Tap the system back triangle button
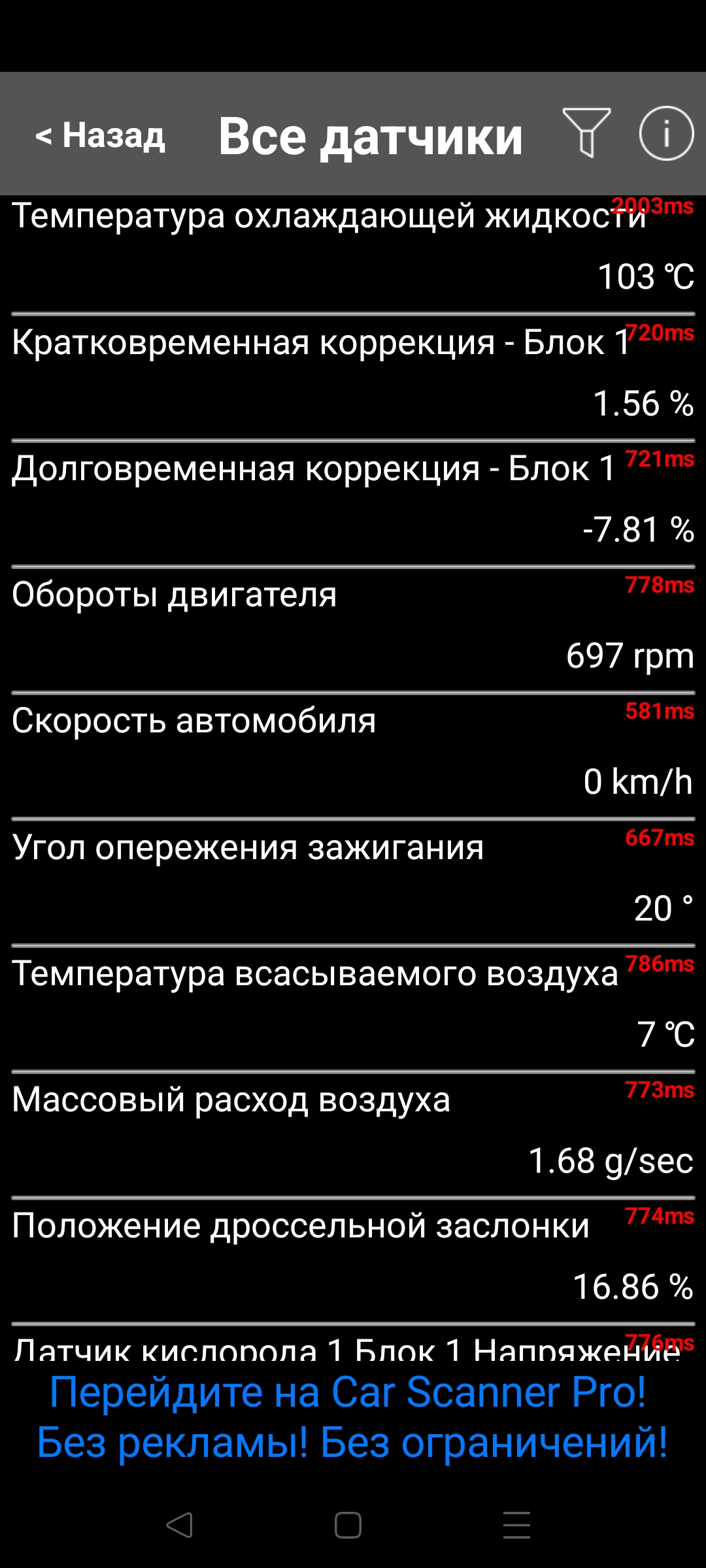Viewport: 706px width, 1568px height. [x=179, y=1526]
